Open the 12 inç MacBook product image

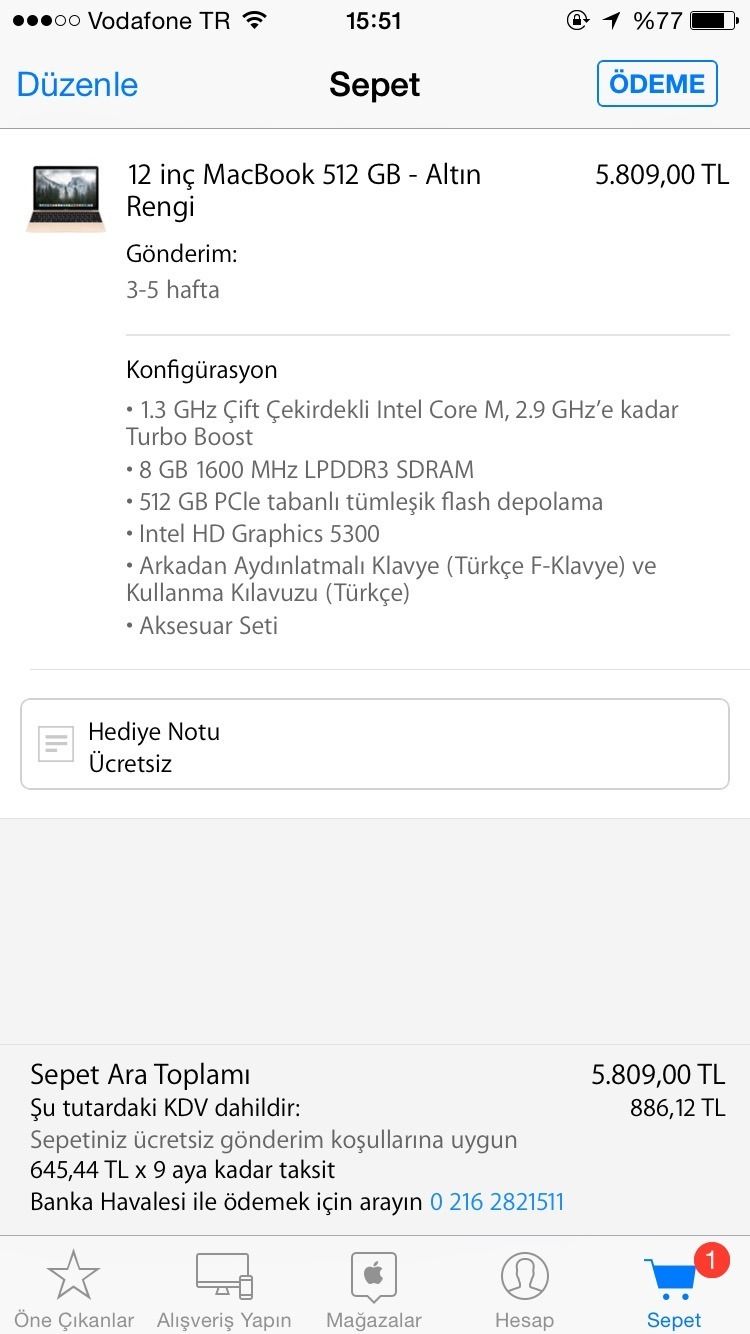(x=65, y=199)
